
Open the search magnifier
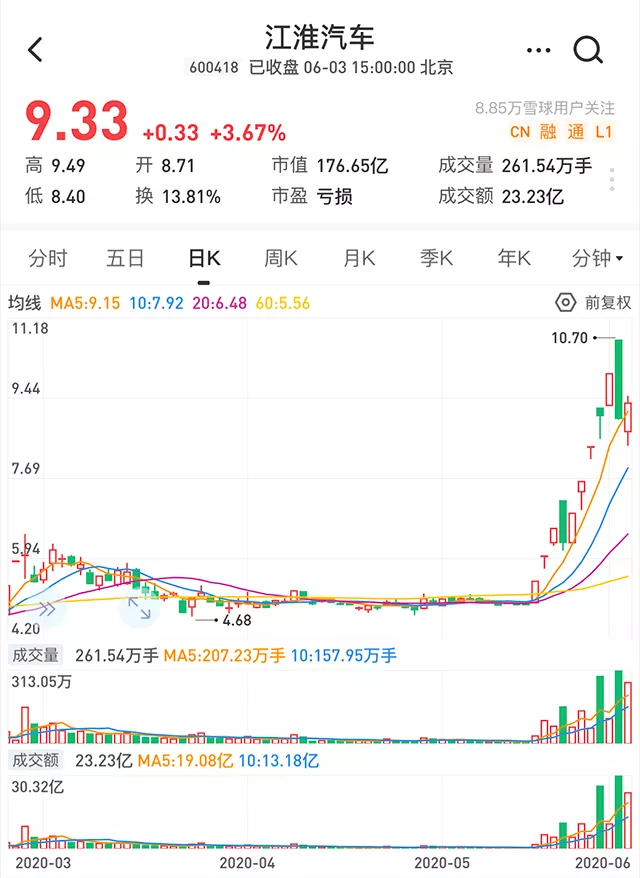(588, 50)
